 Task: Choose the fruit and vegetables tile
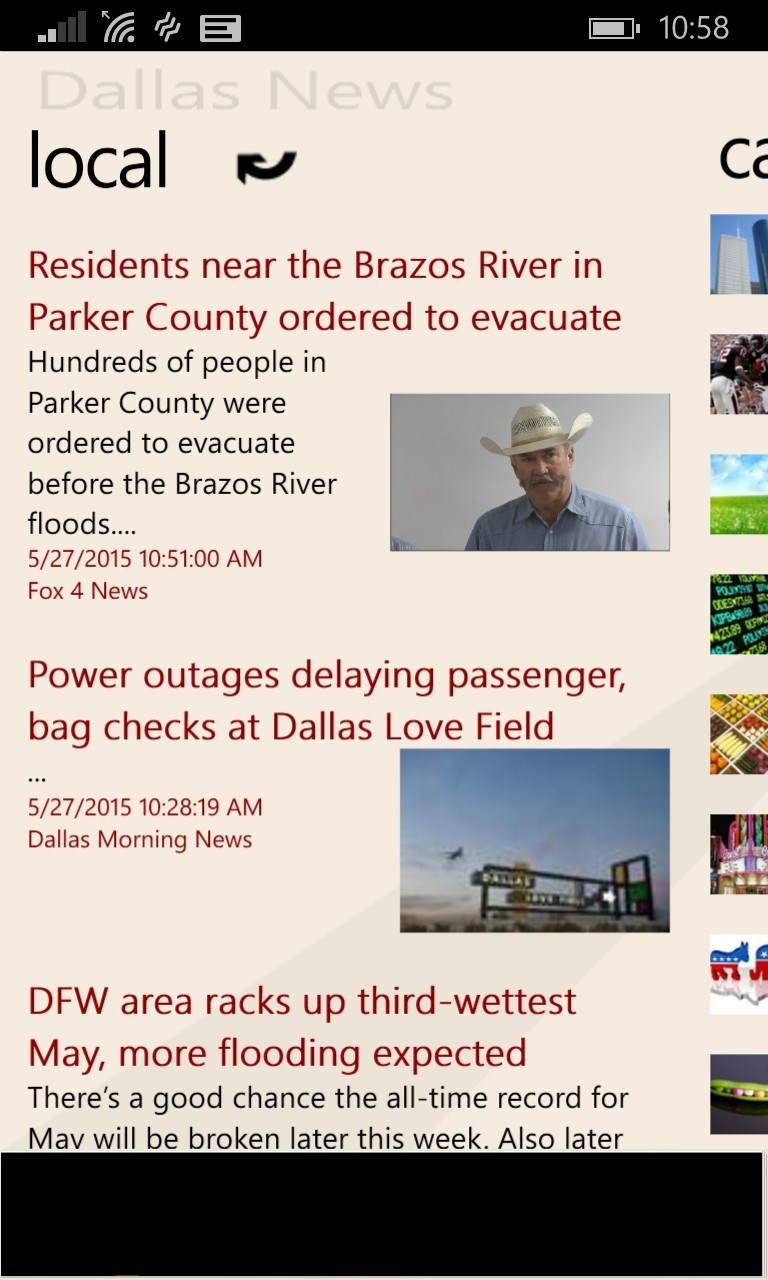[x=739, y=734]
